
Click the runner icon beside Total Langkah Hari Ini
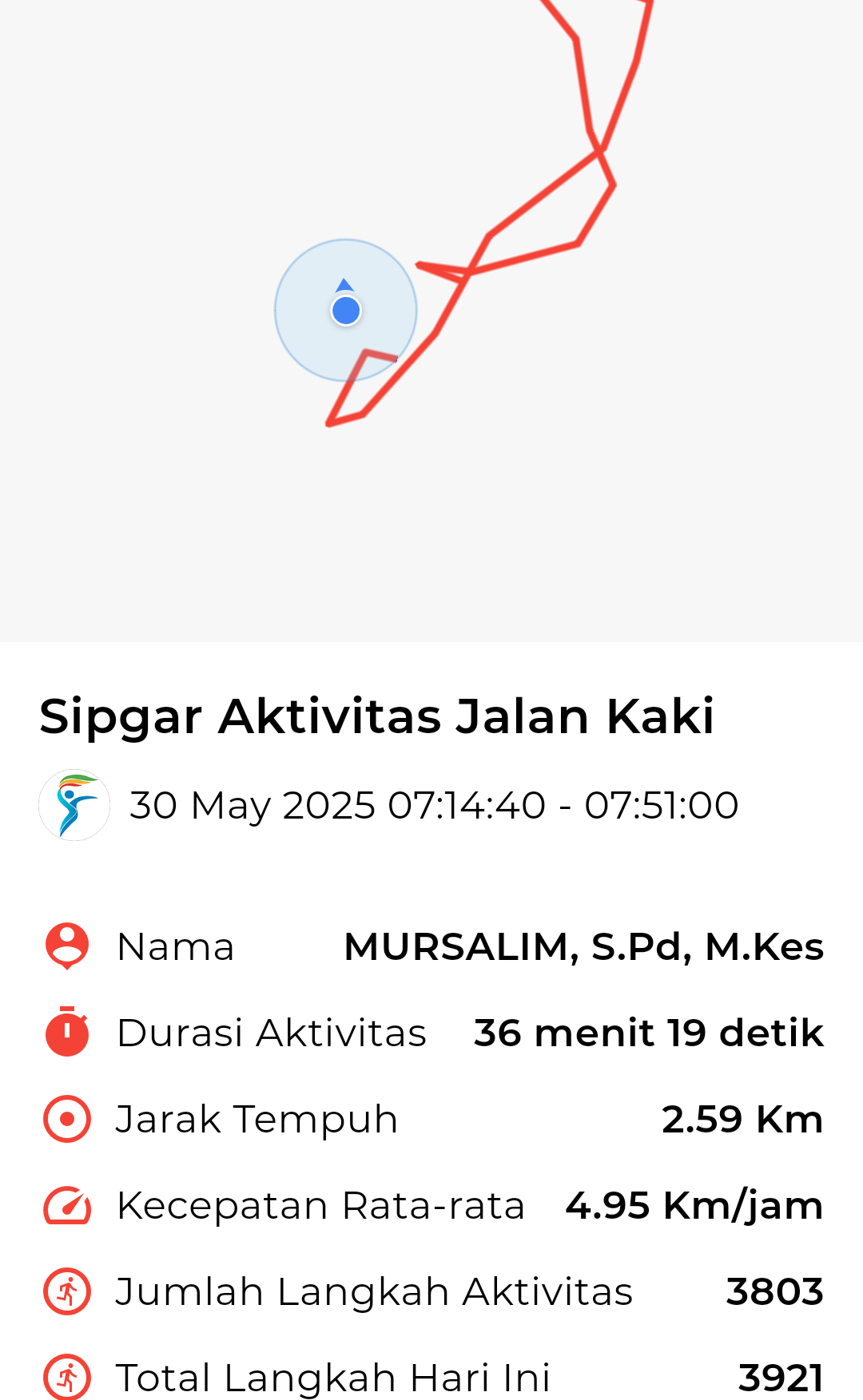coord(66,1376)
